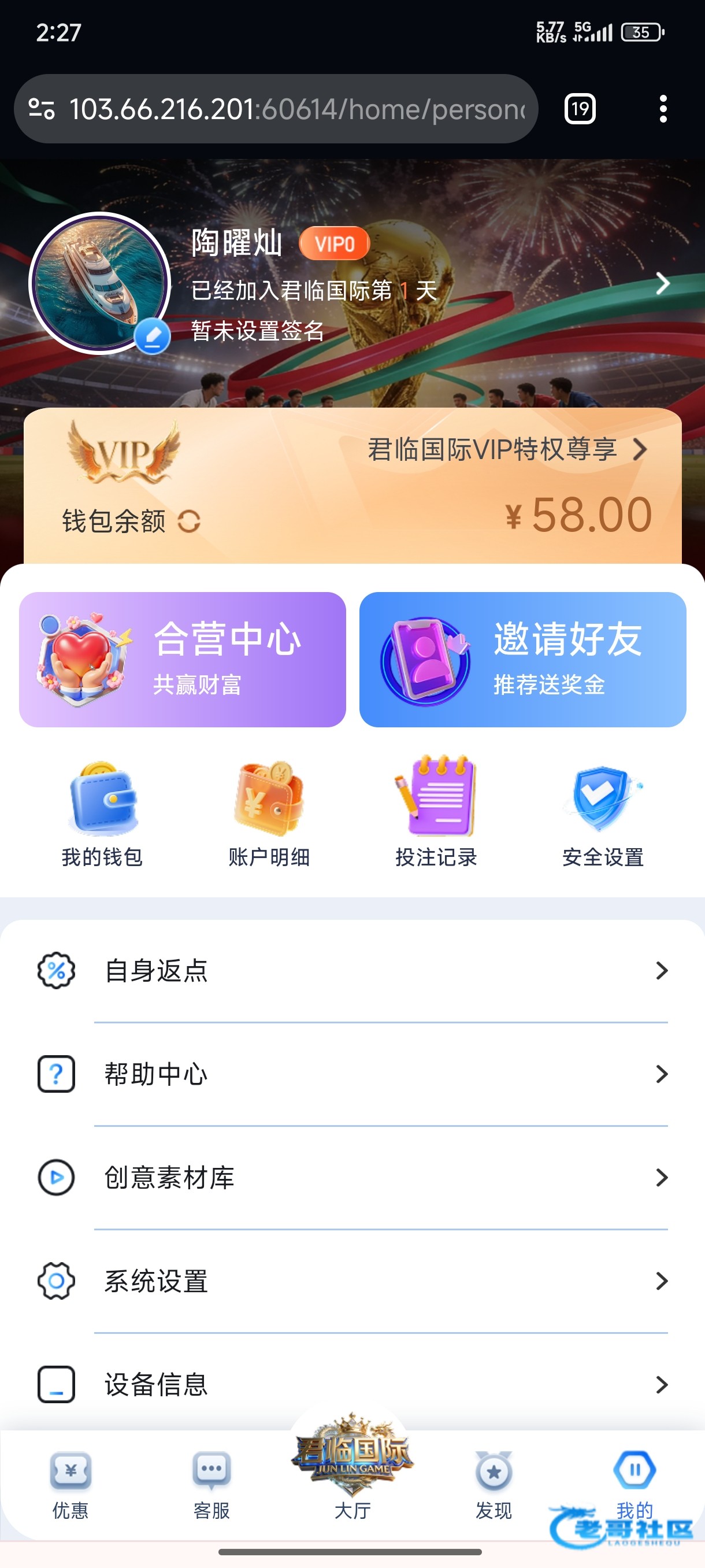This screenshot has width=705, height=1568.
Task: View 账户明细
Action: point(269,813)
